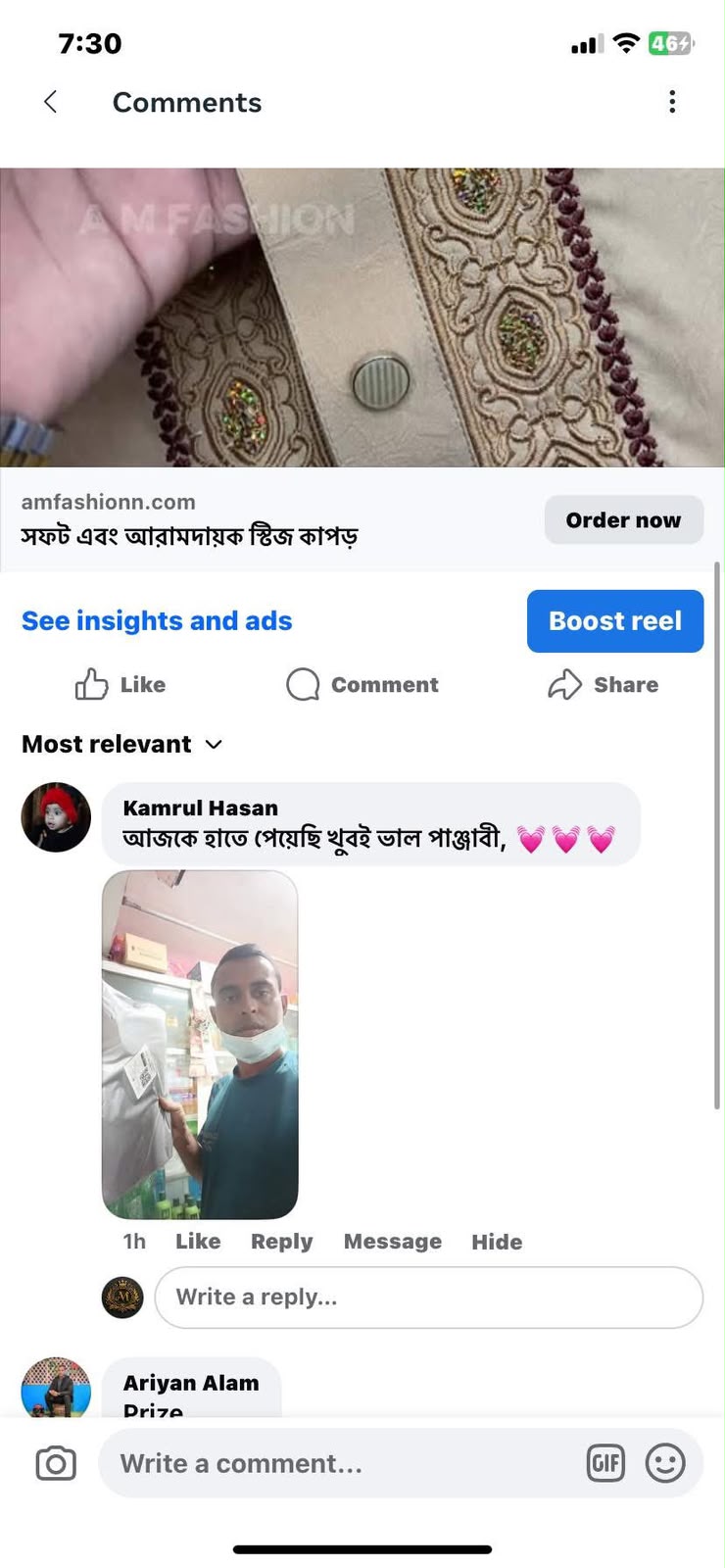Open See insights and ads
This screenshot has width=725, height=1568.
click(157, 620)
